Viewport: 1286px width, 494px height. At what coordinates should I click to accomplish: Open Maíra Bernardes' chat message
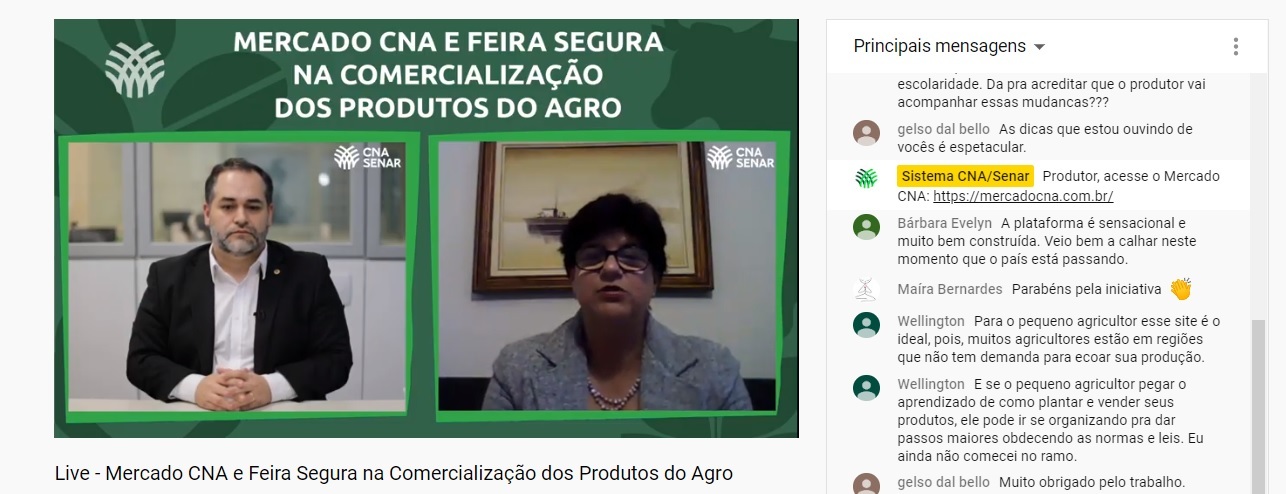coord(1086,289)
